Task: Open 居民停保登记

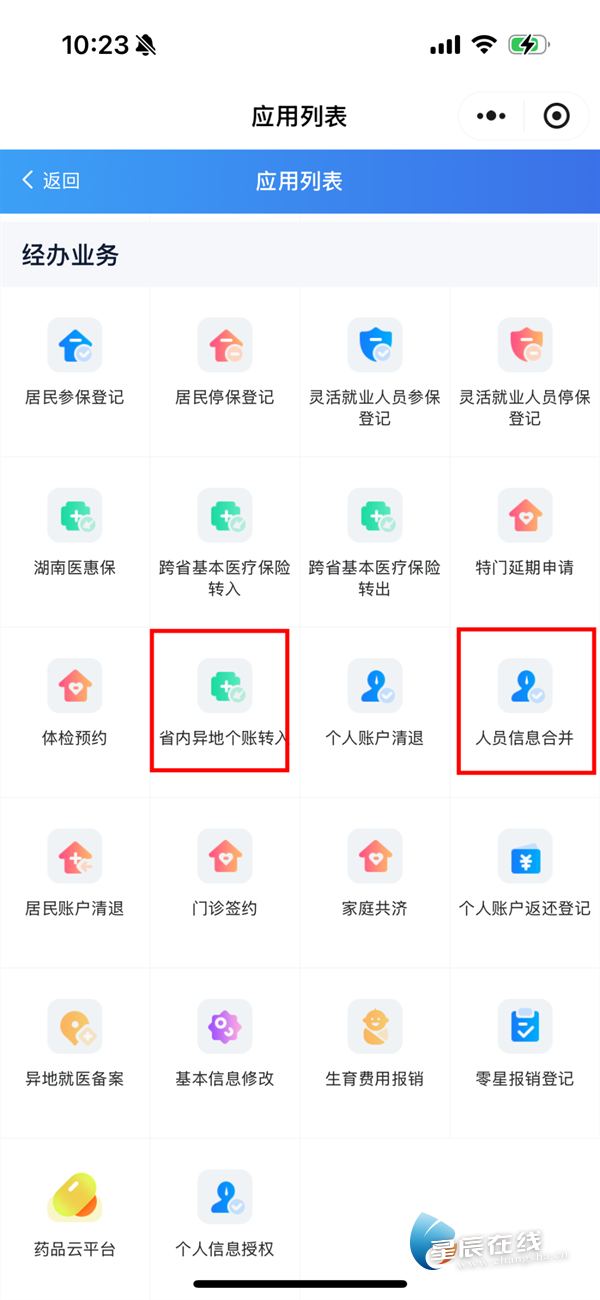Action: coord(225,365)
